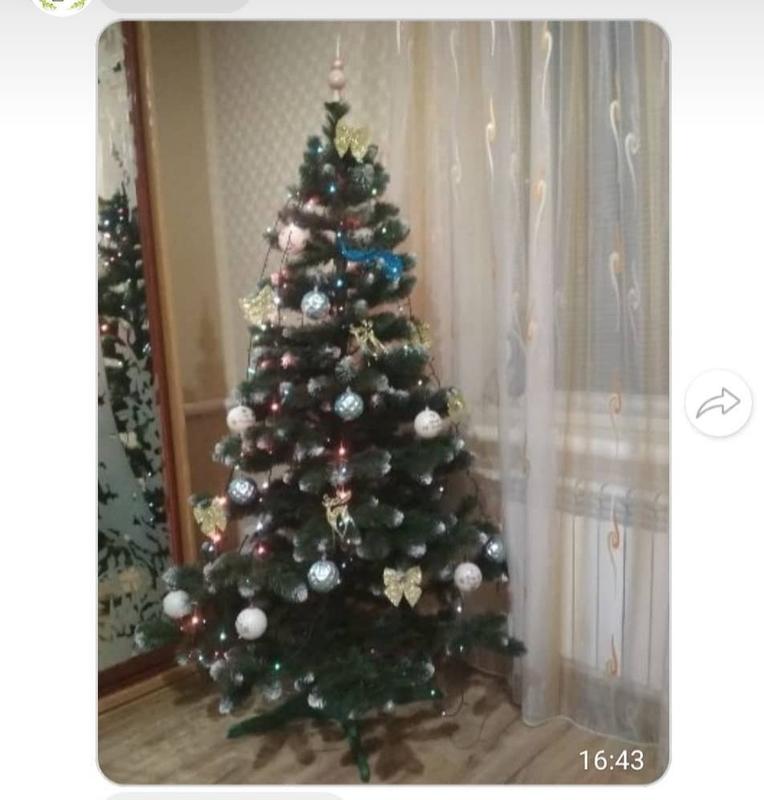This screenshot has height=800, width=764.
Task: Open the sender's profile avatar
Action: 62,5
